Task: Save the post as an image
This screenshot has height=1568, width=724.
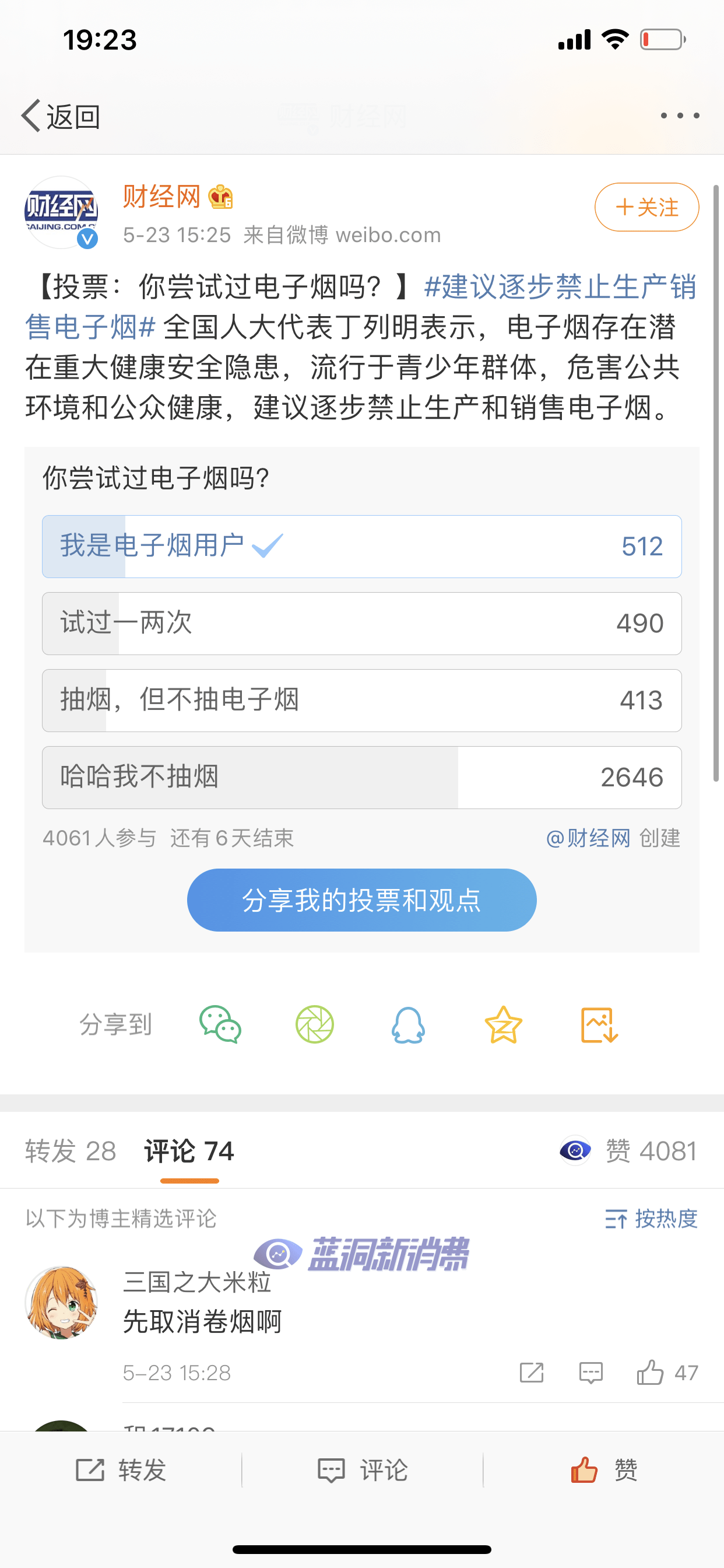Action: tap(599, 1025)
